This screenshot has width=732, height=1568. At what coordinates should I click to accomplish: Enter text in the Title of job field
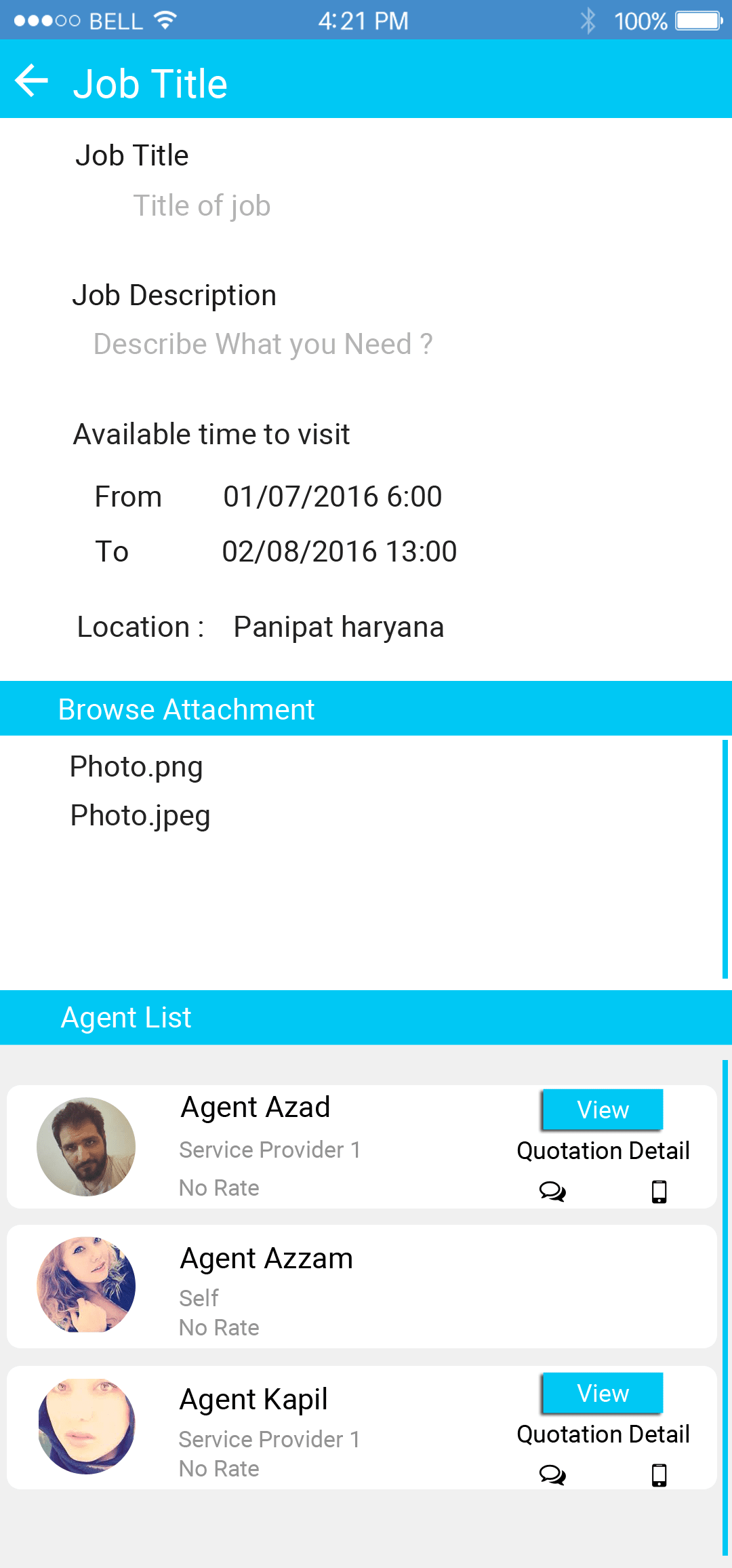tap(202, 206)
